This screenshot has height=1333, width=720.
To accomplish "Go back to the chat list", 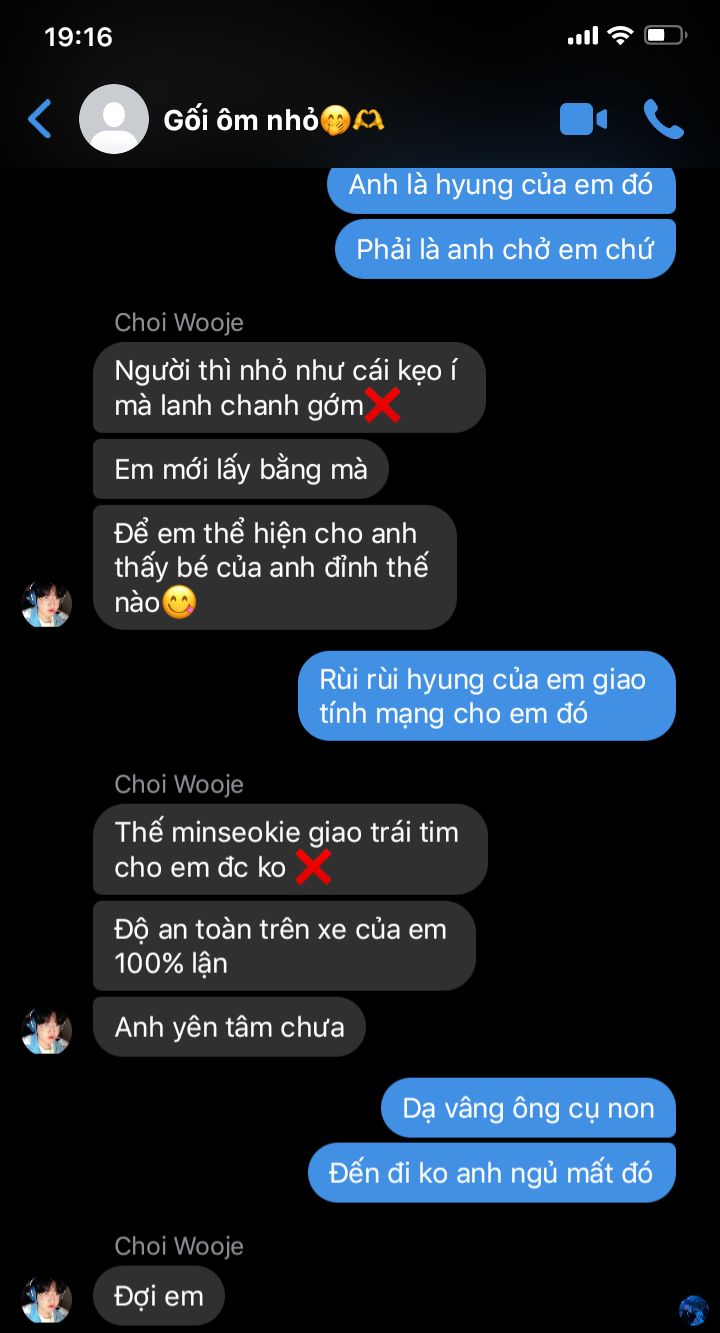I will point(40,119).
